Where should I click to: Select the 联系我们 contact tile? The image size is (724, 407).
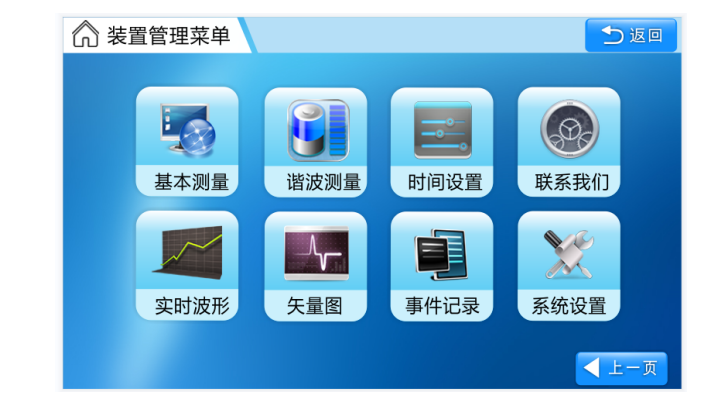568,141
